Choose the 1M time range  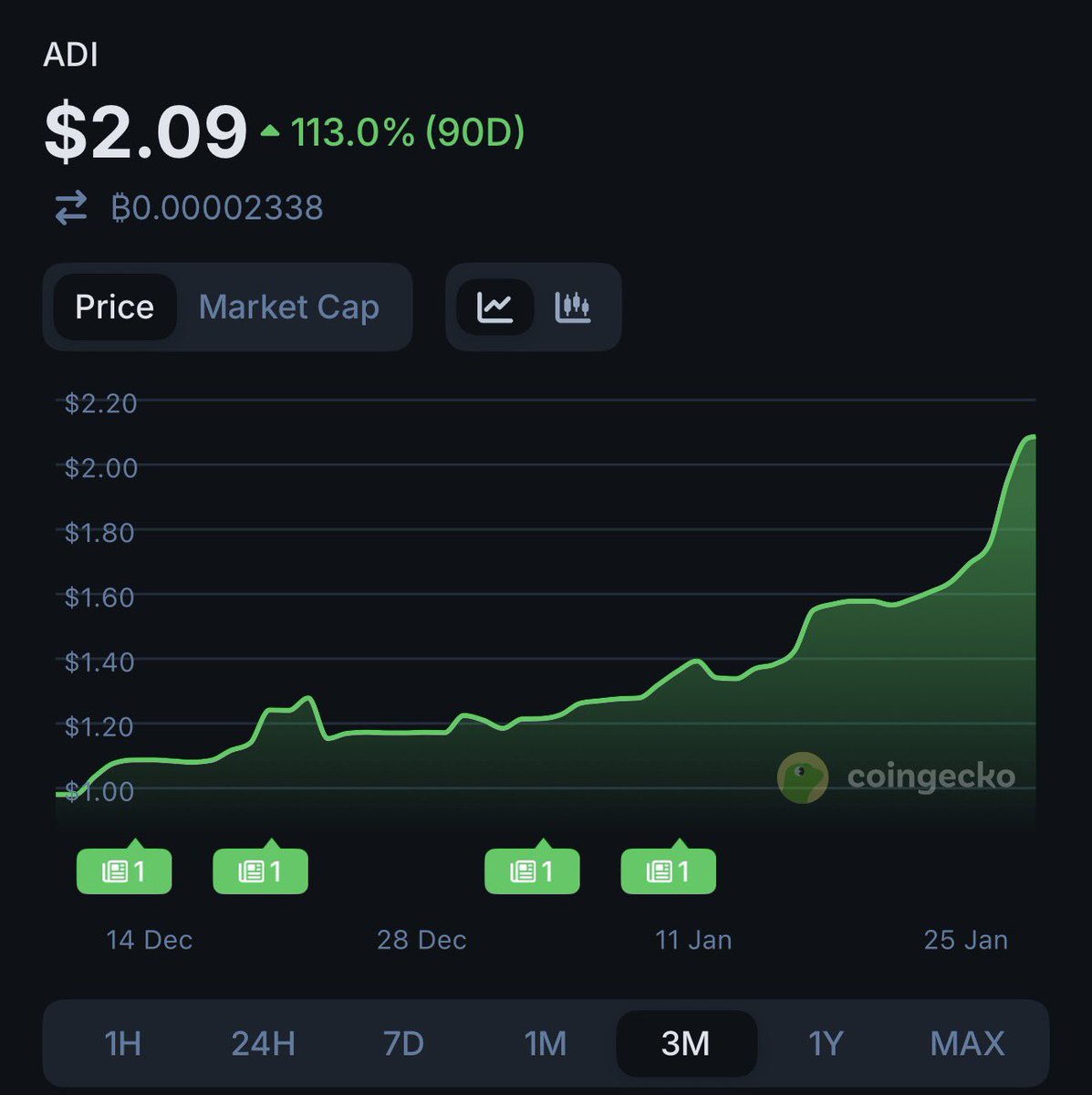click(545, 1043)
